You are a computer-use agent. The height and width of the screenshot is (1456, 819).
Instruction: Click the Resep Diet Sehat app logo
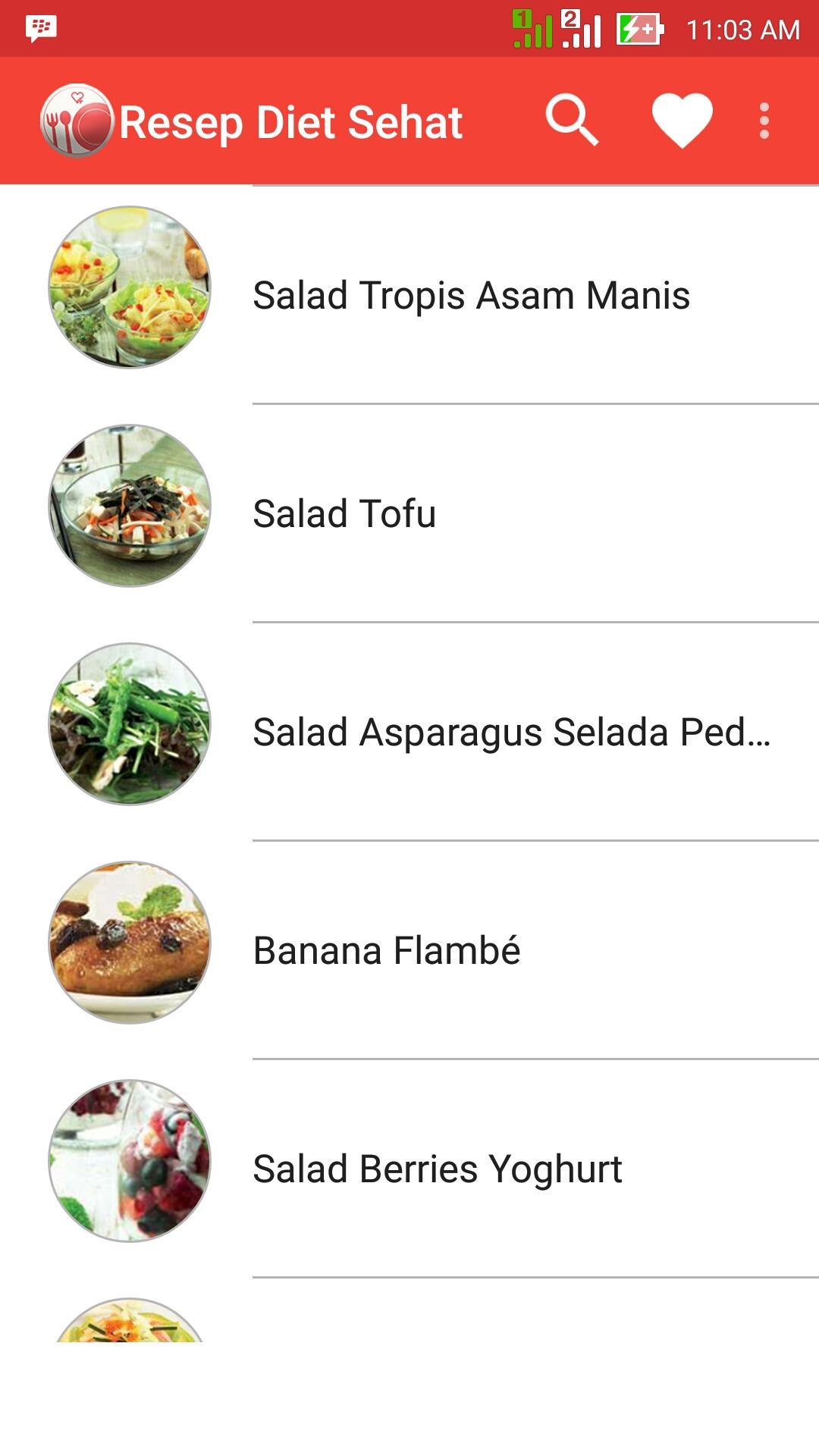[76, 120]
